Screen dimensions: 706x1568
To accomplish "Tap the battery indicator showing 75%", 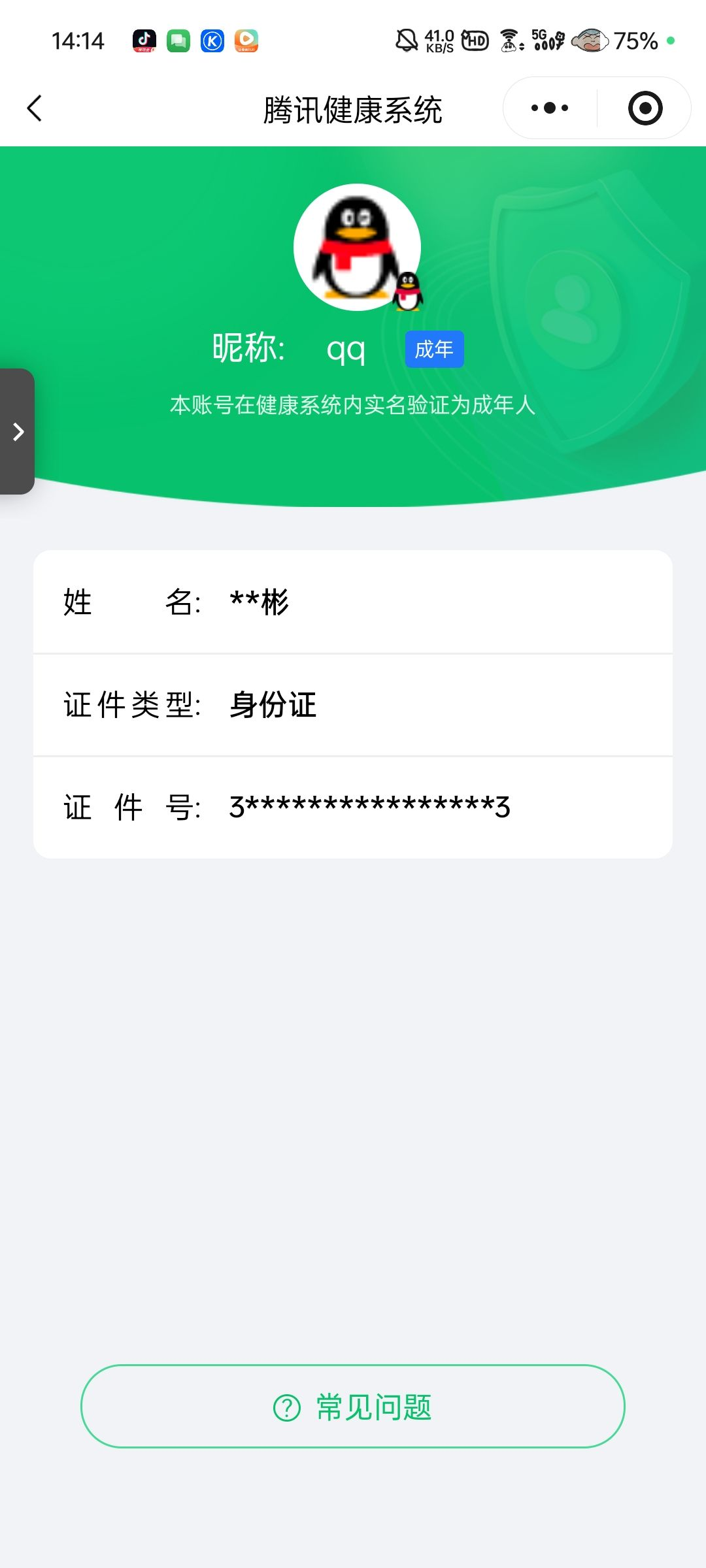I will (633, 41).
